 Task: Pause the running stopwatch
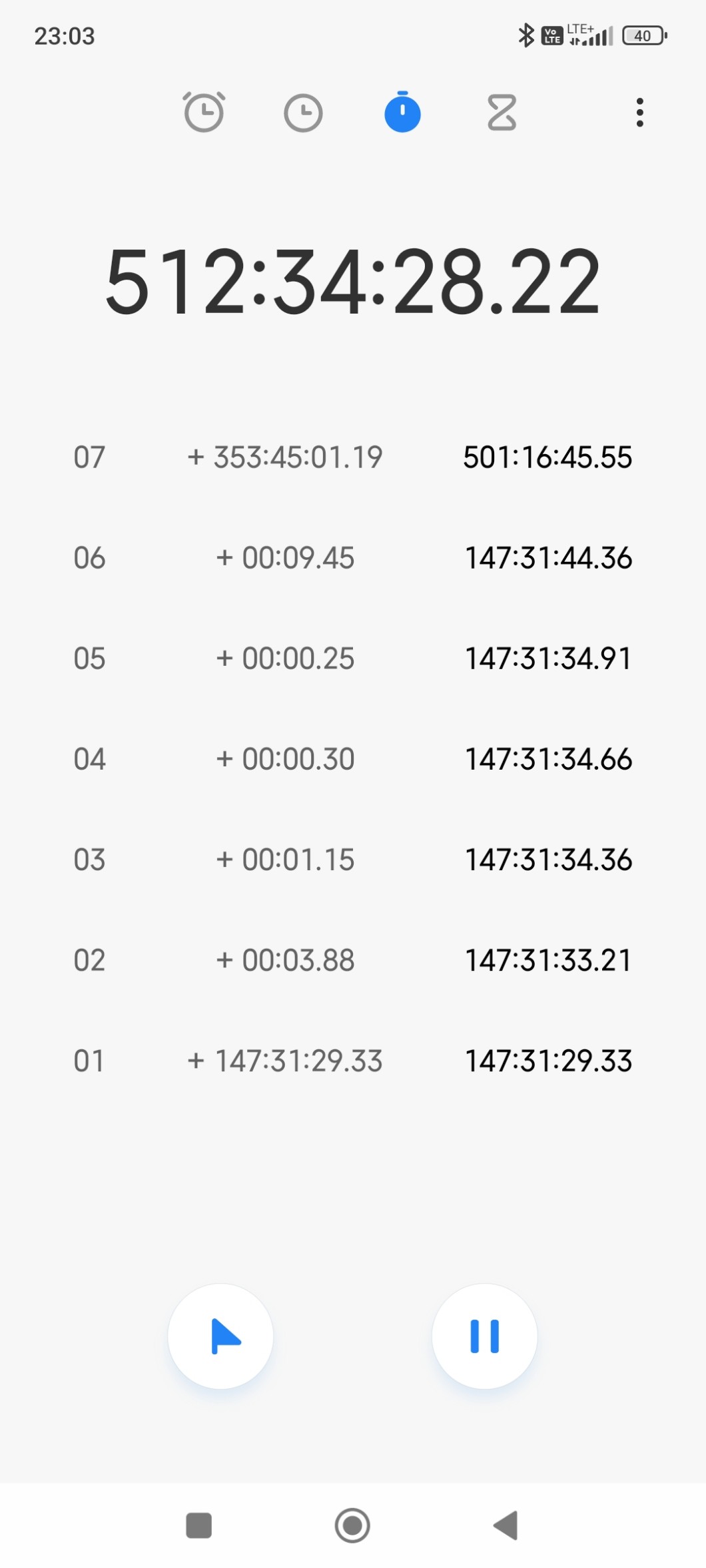click(484, 1336)
